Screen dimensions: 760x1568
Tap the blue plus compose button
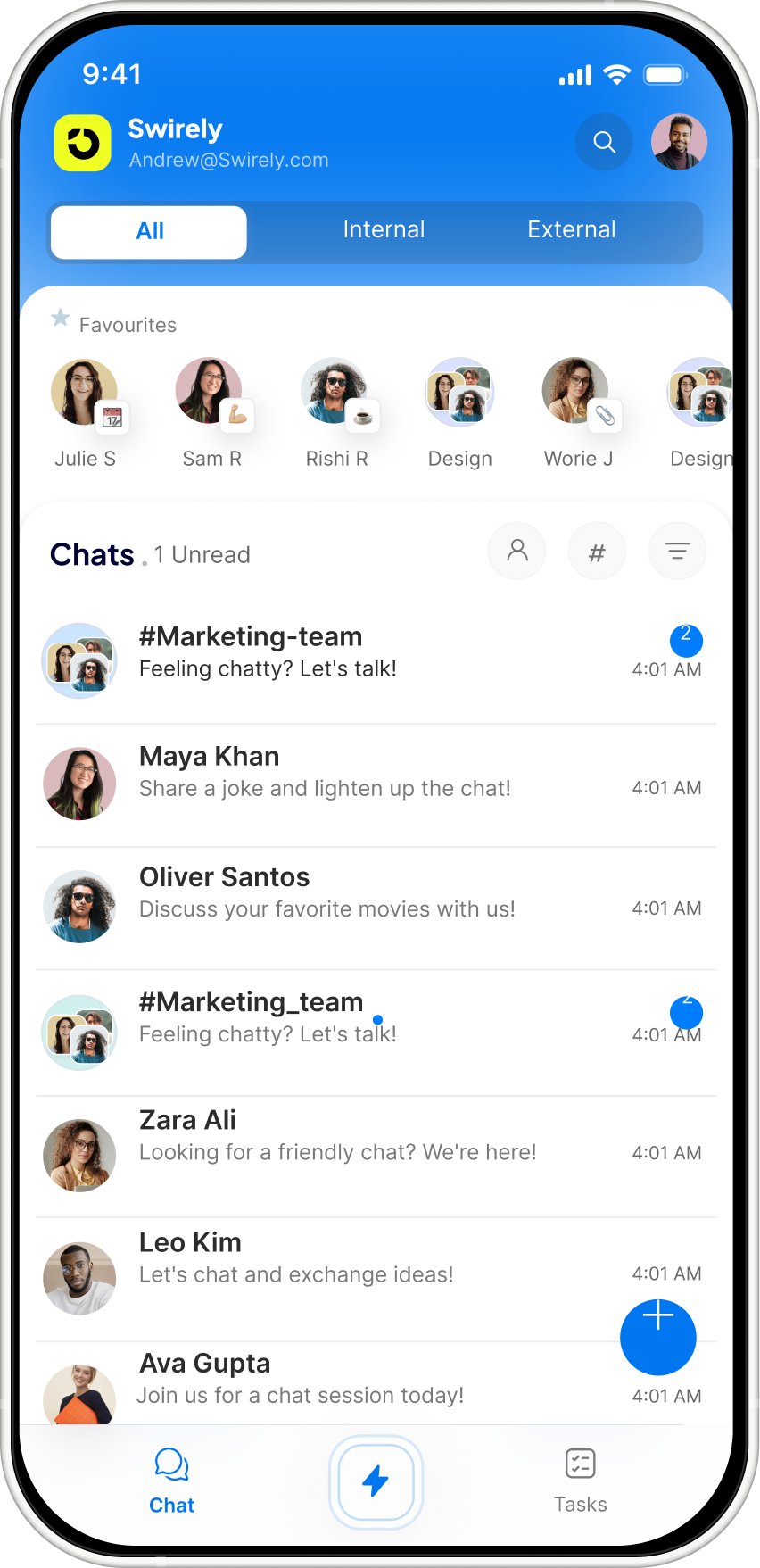tap(657, 1337)
